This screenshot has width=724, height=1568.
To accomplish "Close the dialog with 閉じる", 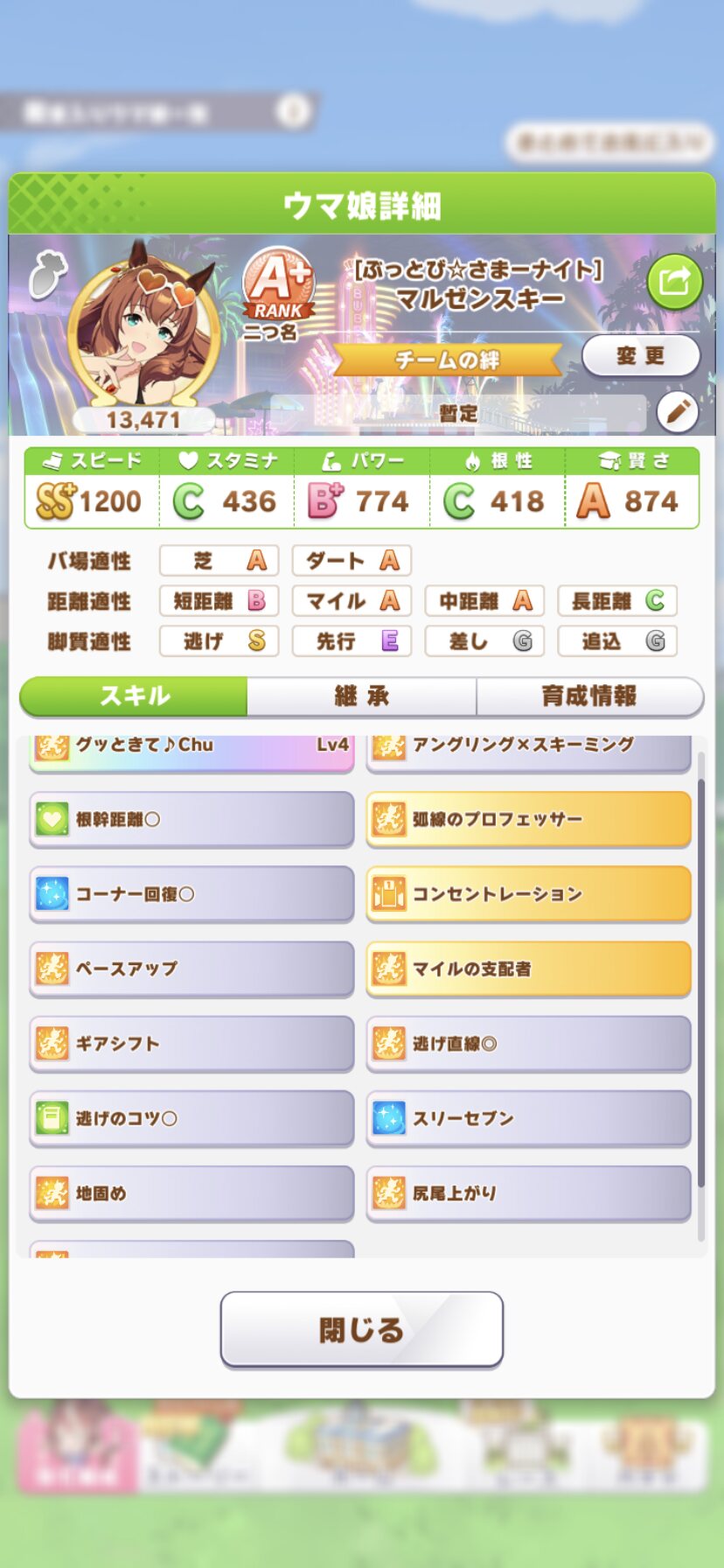I will click(361, 1329).
